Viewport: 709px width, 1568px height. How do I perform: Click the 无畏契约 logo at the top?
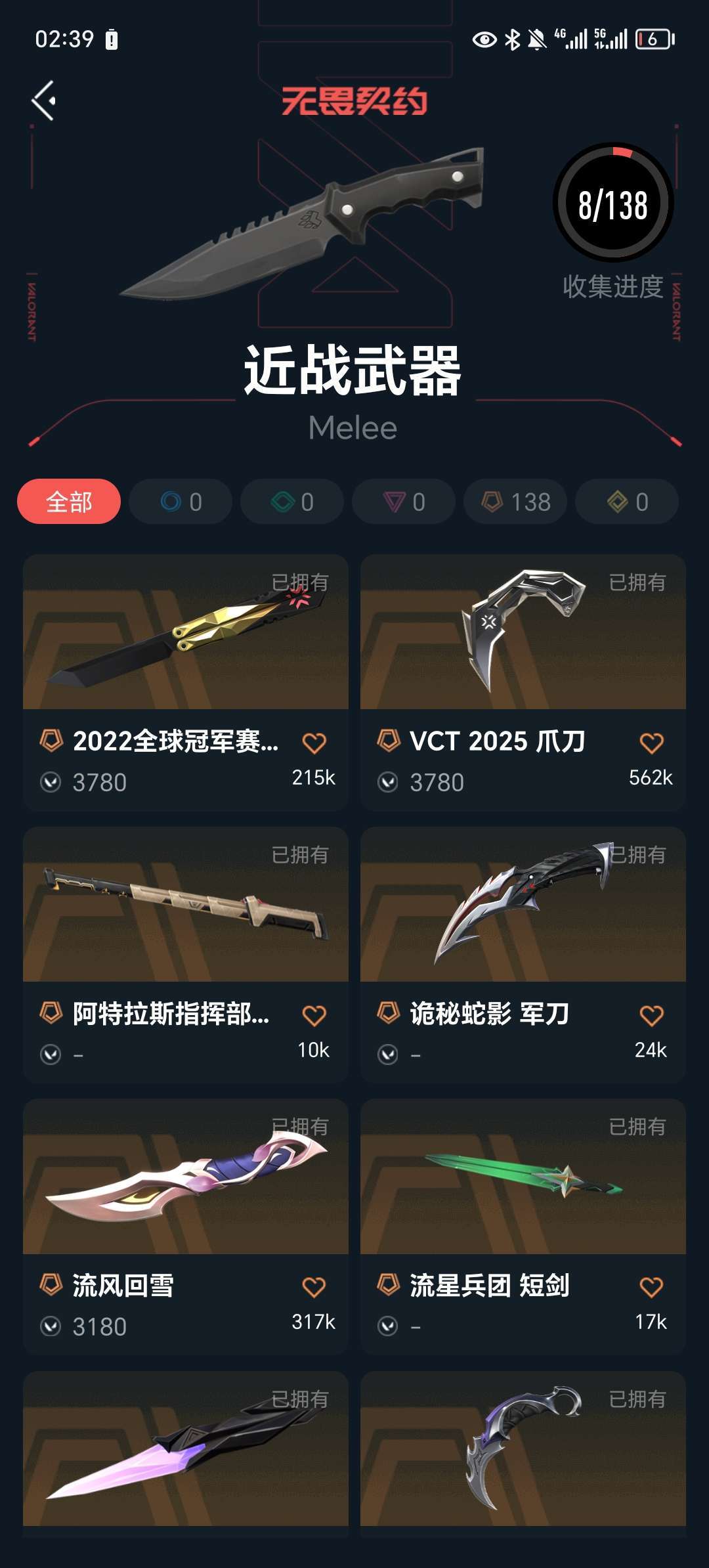(x=354, y=98)
